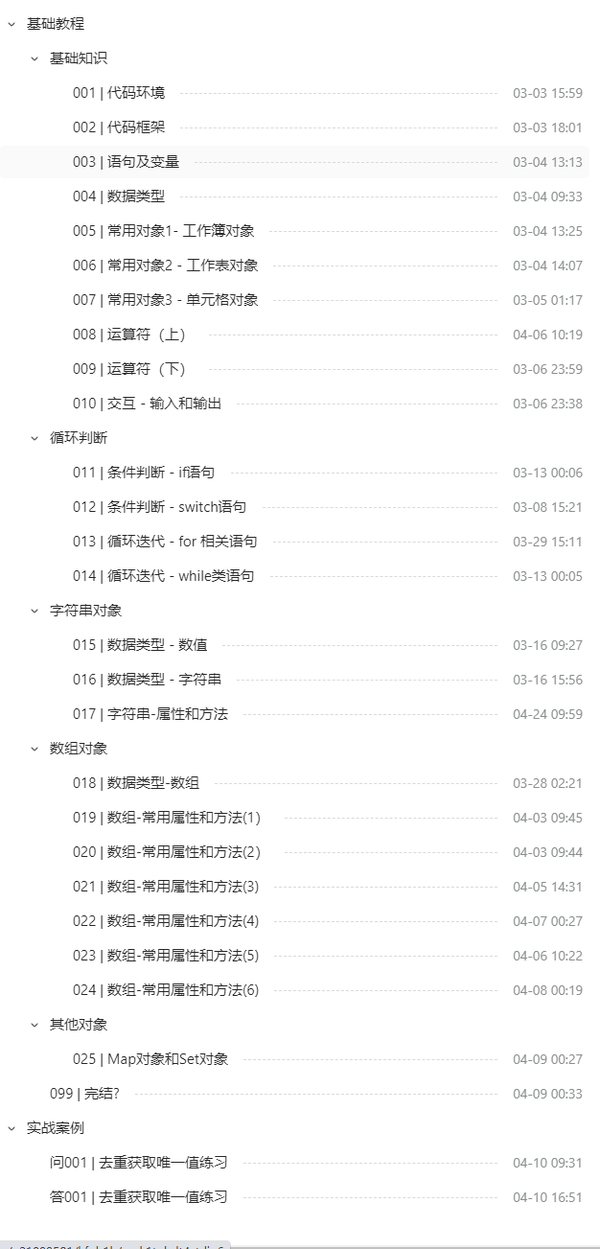Collapse the 基础知识 group
The width and height of the screenshot is (600, 1249).
pyautogui.click(x=34, y=58)
